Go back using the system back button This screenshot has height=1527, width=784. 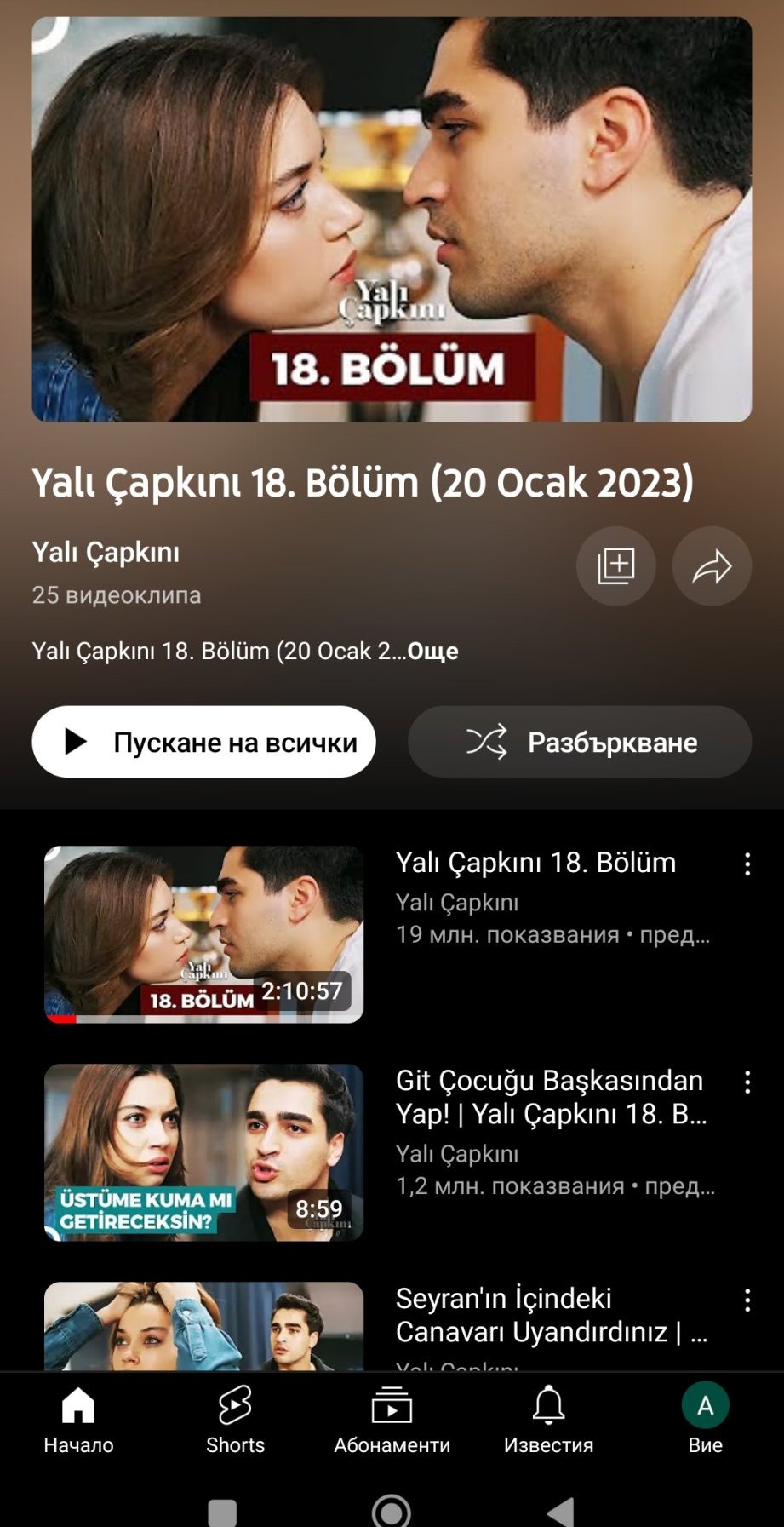click(x=560, y=1512)
